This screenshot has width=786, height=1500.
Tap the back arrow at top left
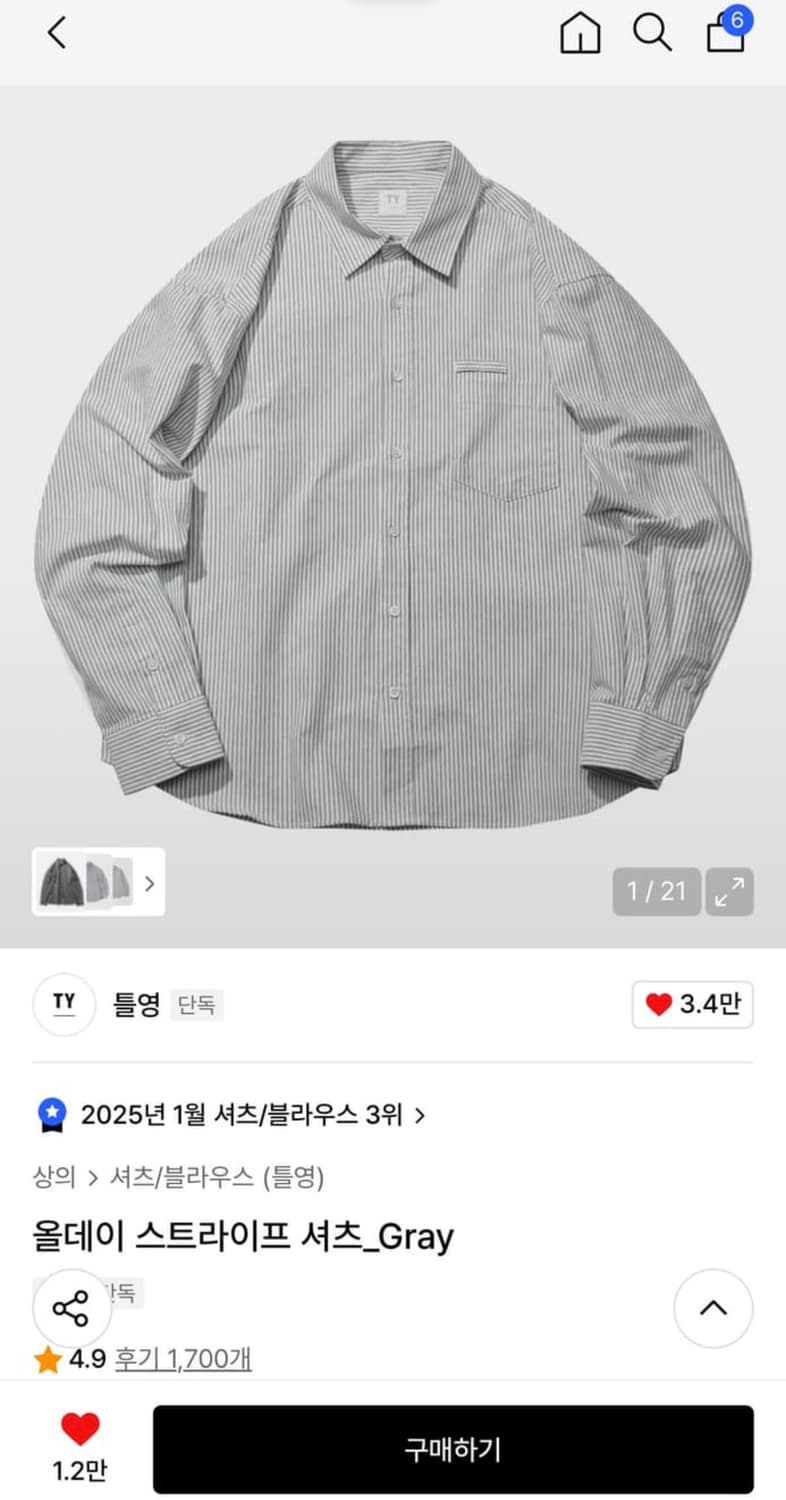[x=55, y=31]
